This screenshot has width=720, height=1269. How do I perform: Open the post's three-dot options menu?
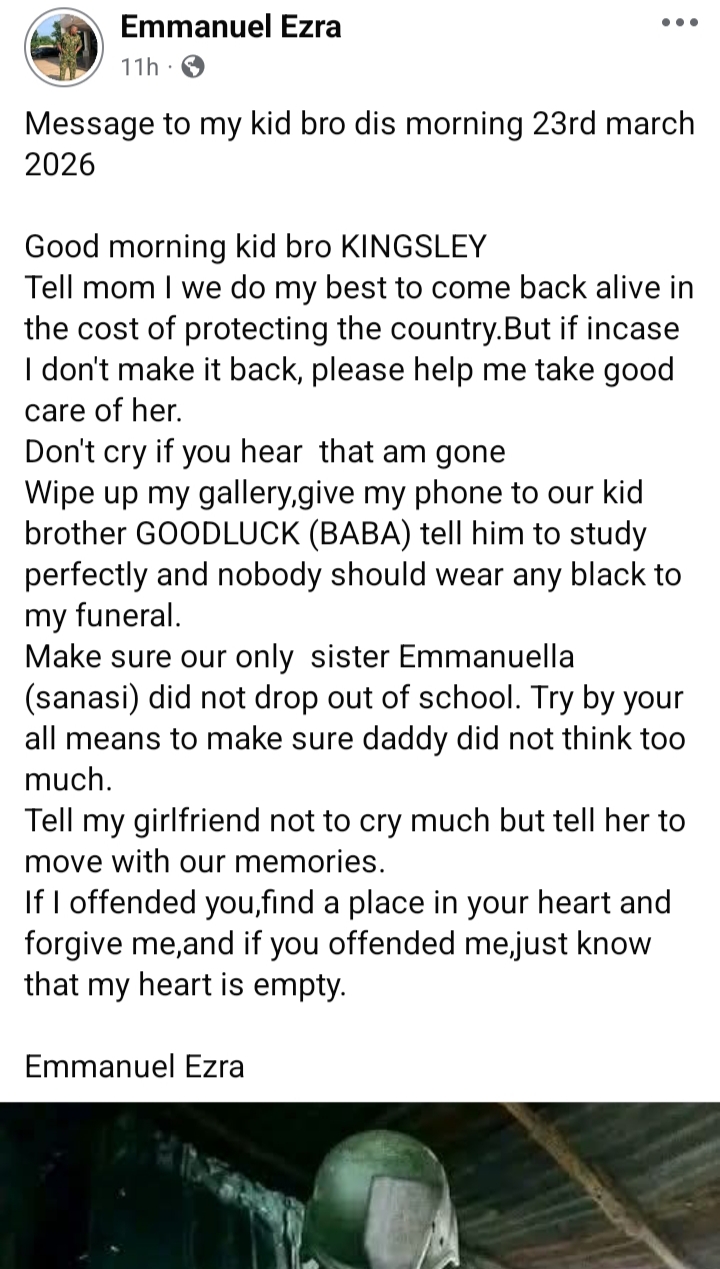pyautogui.click(x=679, y=22)
